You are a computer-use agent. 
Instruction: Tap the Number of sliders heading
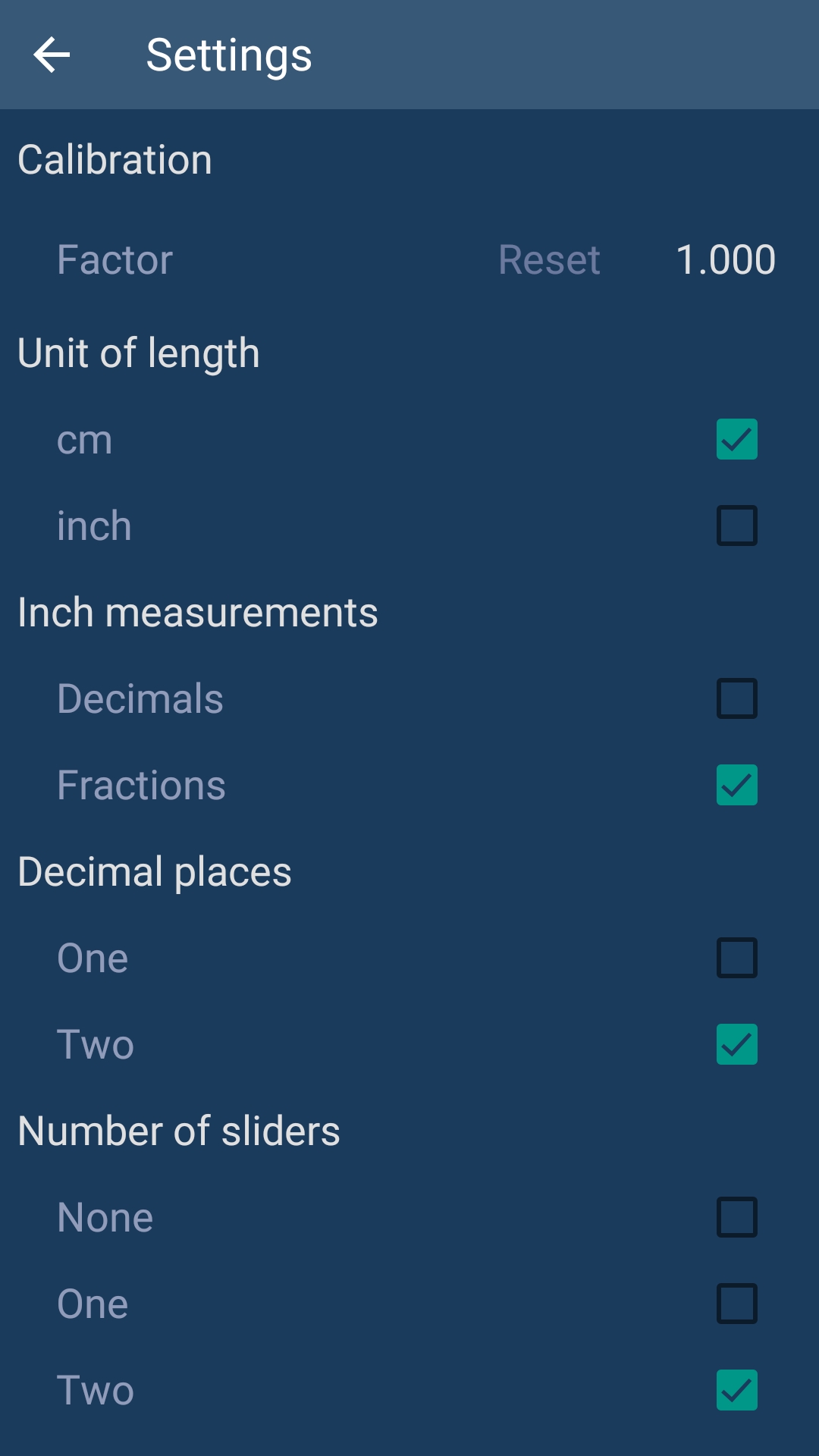click(179, 1129)
